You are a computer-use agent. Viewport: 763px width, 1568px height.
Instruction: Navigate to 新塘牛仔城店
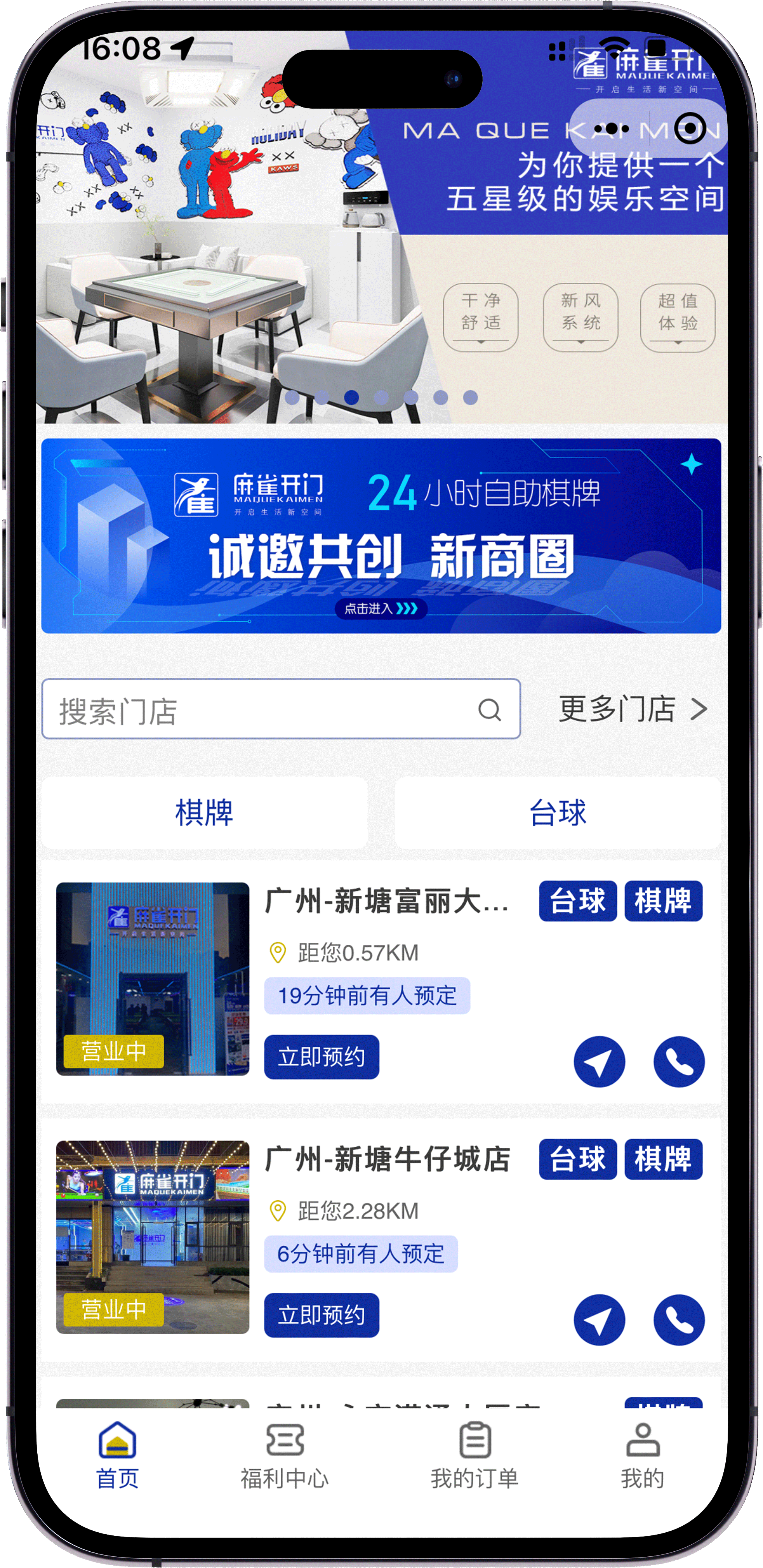(599, 1319)
